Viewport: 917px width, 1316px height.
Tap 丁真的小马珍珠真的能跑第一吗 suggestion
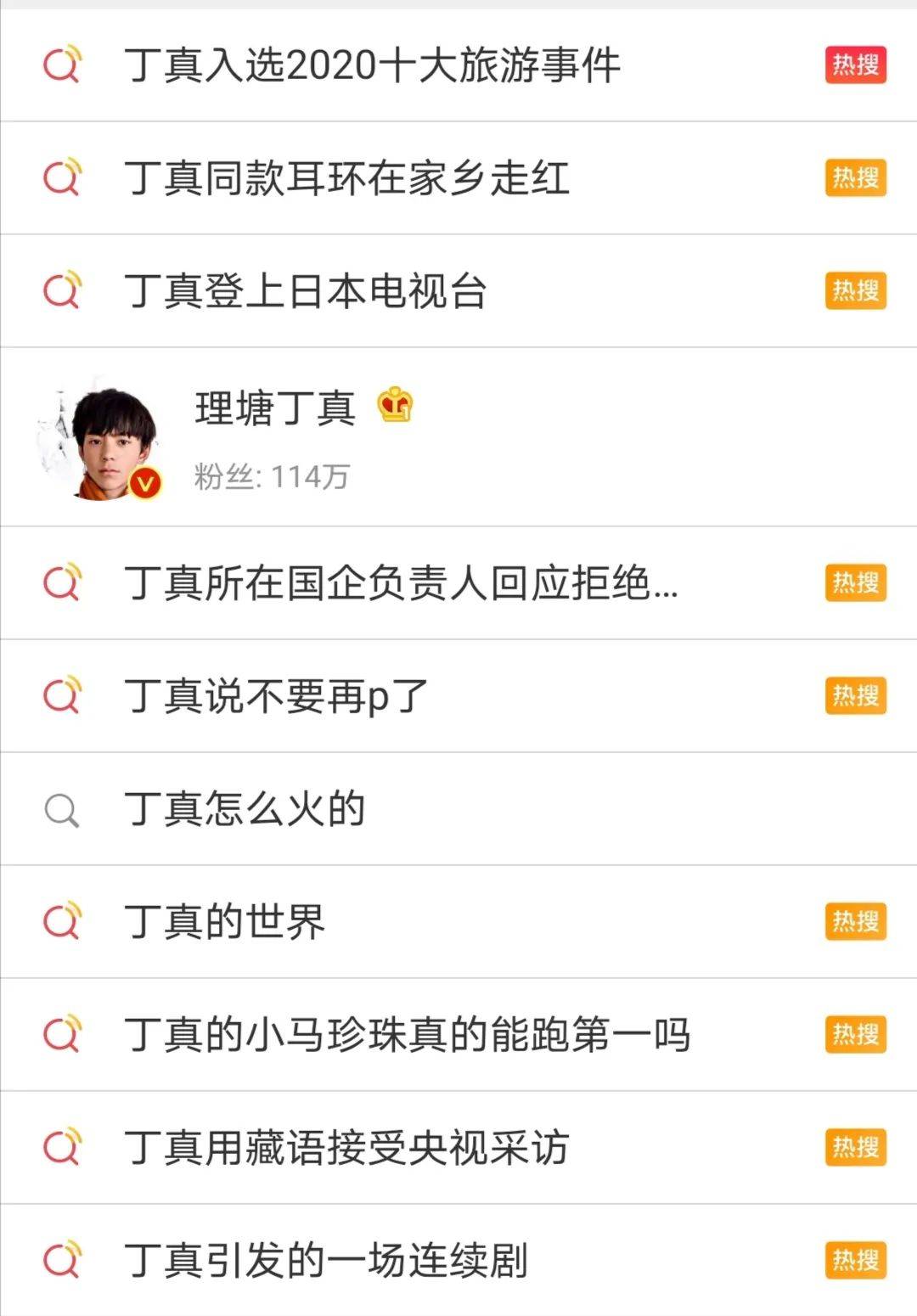point(407,1035)
